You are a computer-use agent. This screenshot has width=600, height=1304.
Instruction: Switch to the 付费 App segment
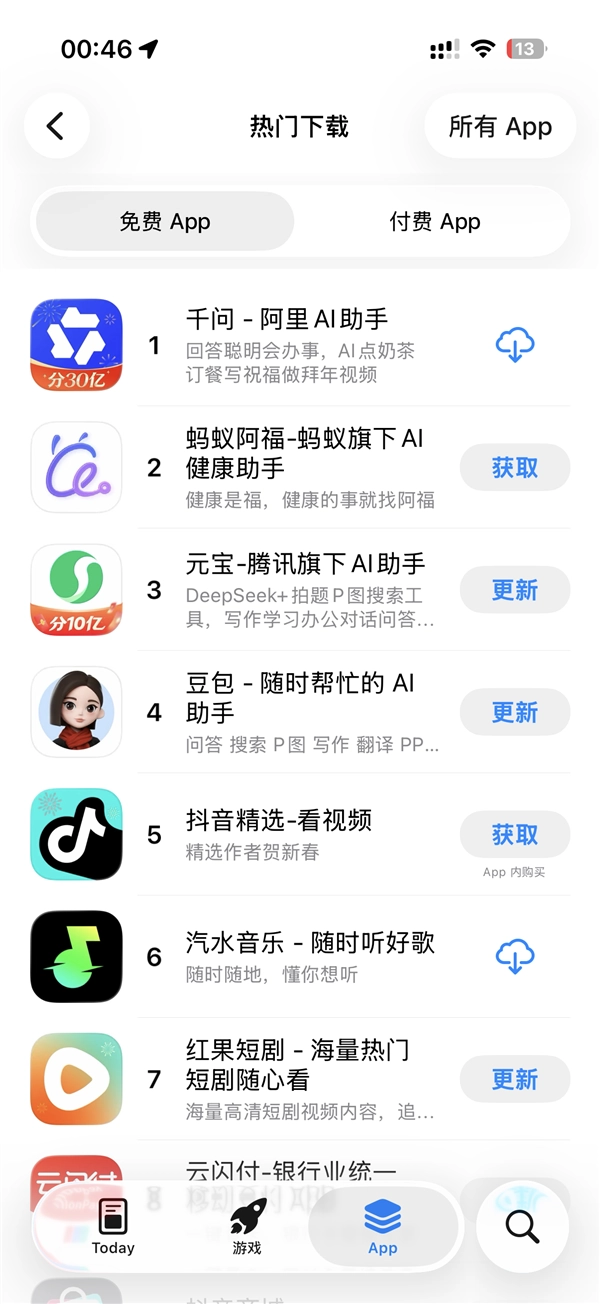point(435,221)
